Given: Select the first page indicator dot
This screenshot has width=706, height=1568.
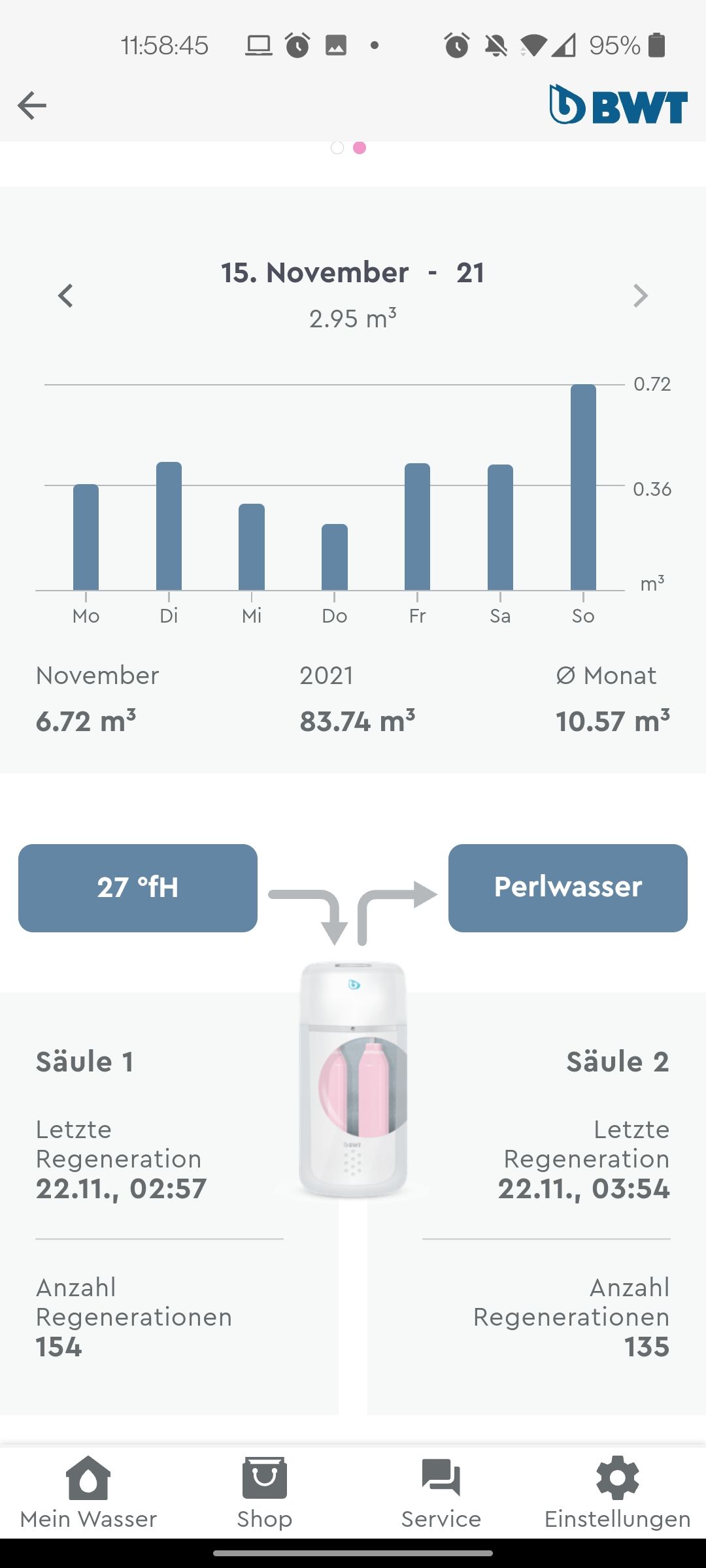Looking at the screenshot, I should pyautogui.click(x=337, y=148).
